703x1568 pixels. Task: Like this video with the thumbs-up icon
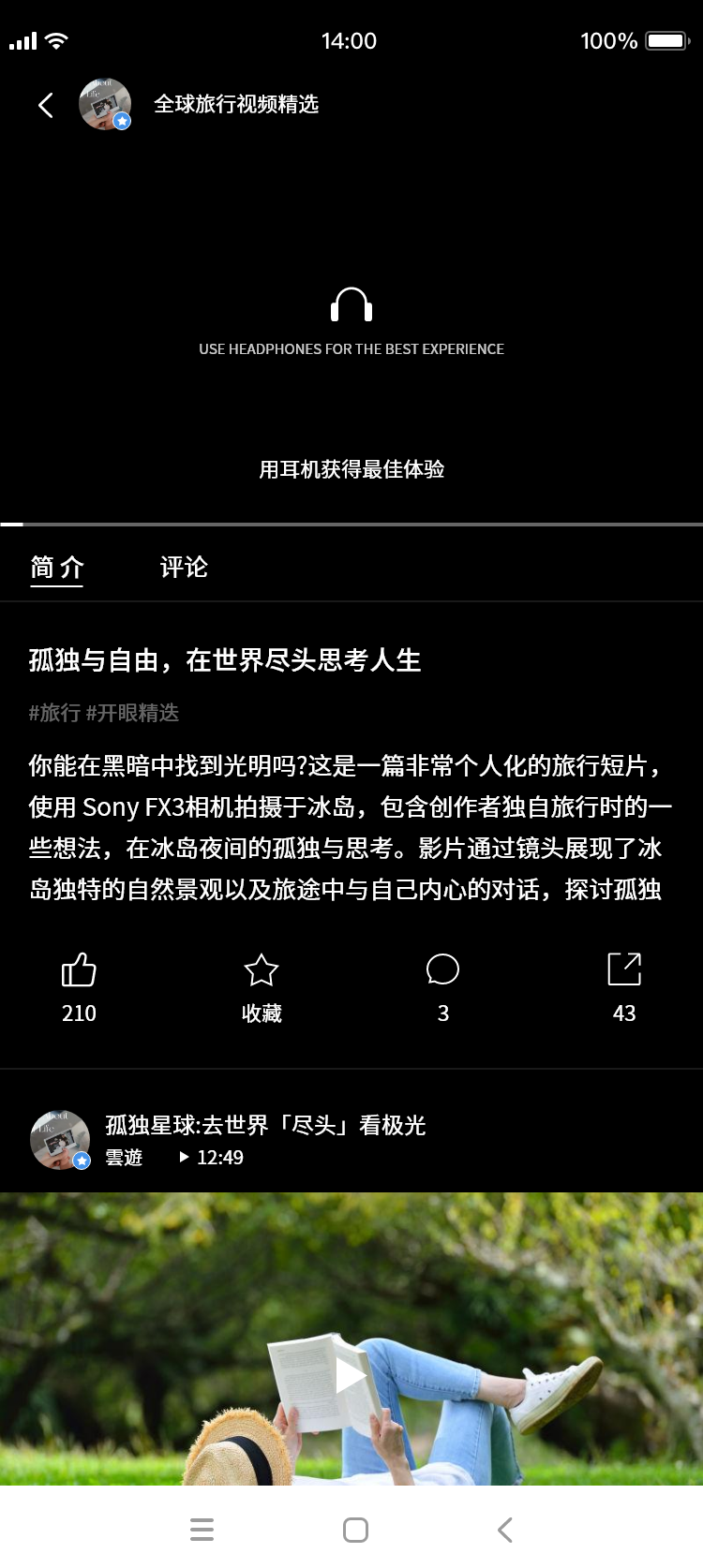pyautogui.click(x=79, y=970)
